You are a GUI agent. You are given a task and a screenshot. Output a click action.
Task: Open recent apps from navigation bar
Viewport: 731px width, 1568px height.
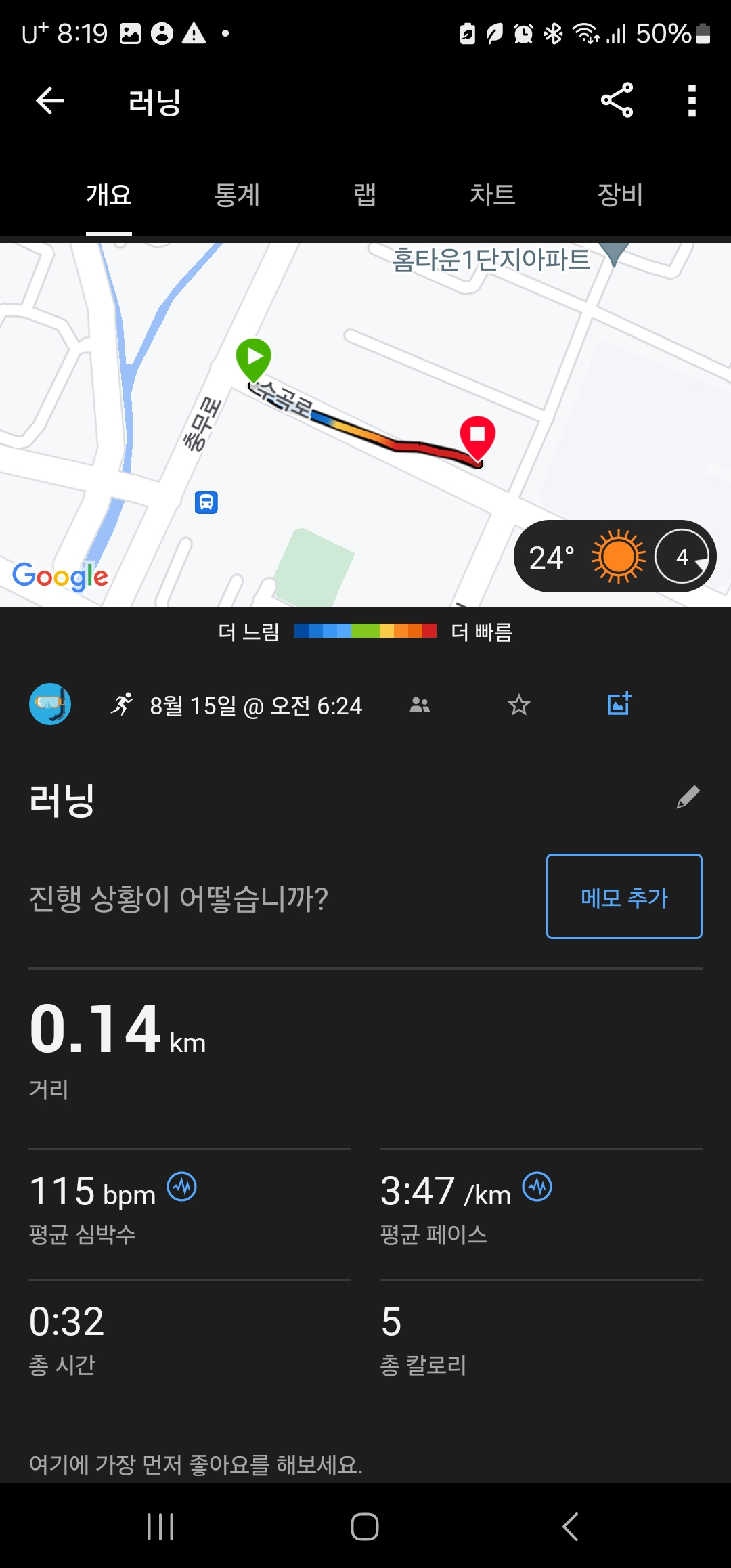point(160,1527)
